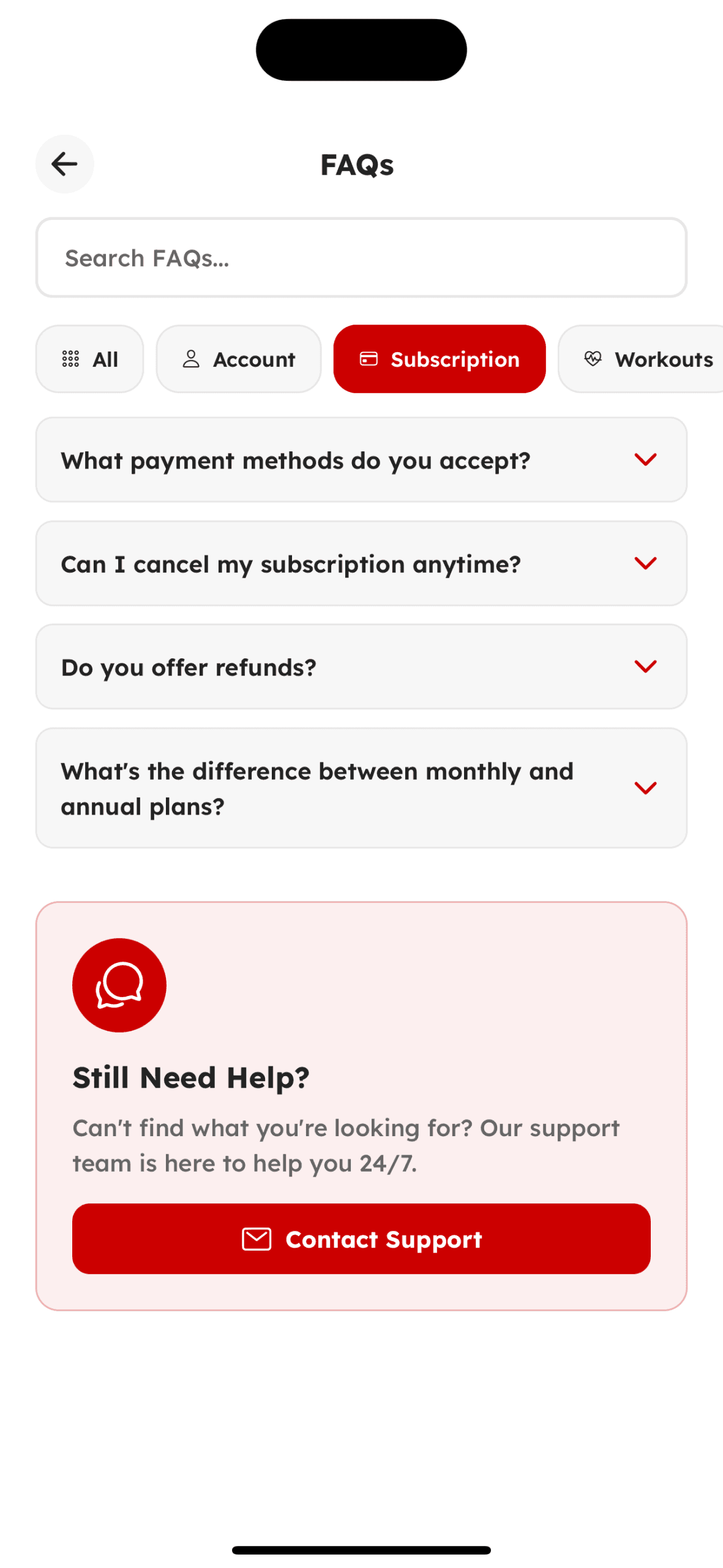This screenshot has width=723, height=1568.
Task: Expand Do you offer refunds question
Action: (x=361, y=667)
